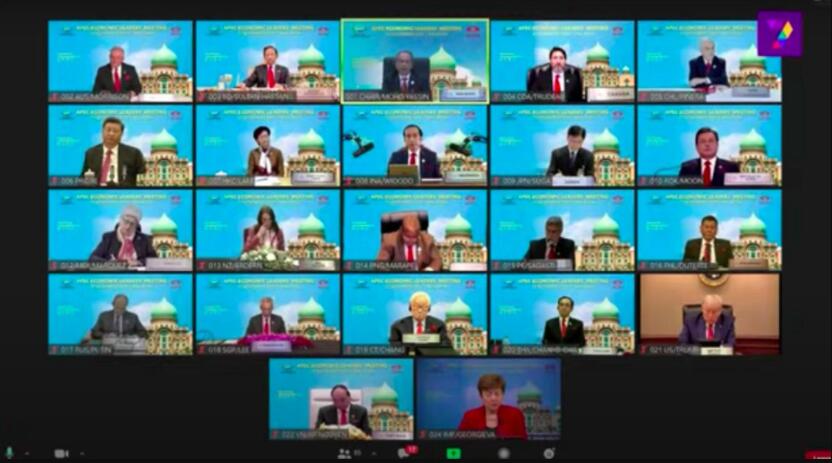This screenshot has height=463, width=832.
Task: Tap the record meeting icon
Action: (x=503, y=454)
